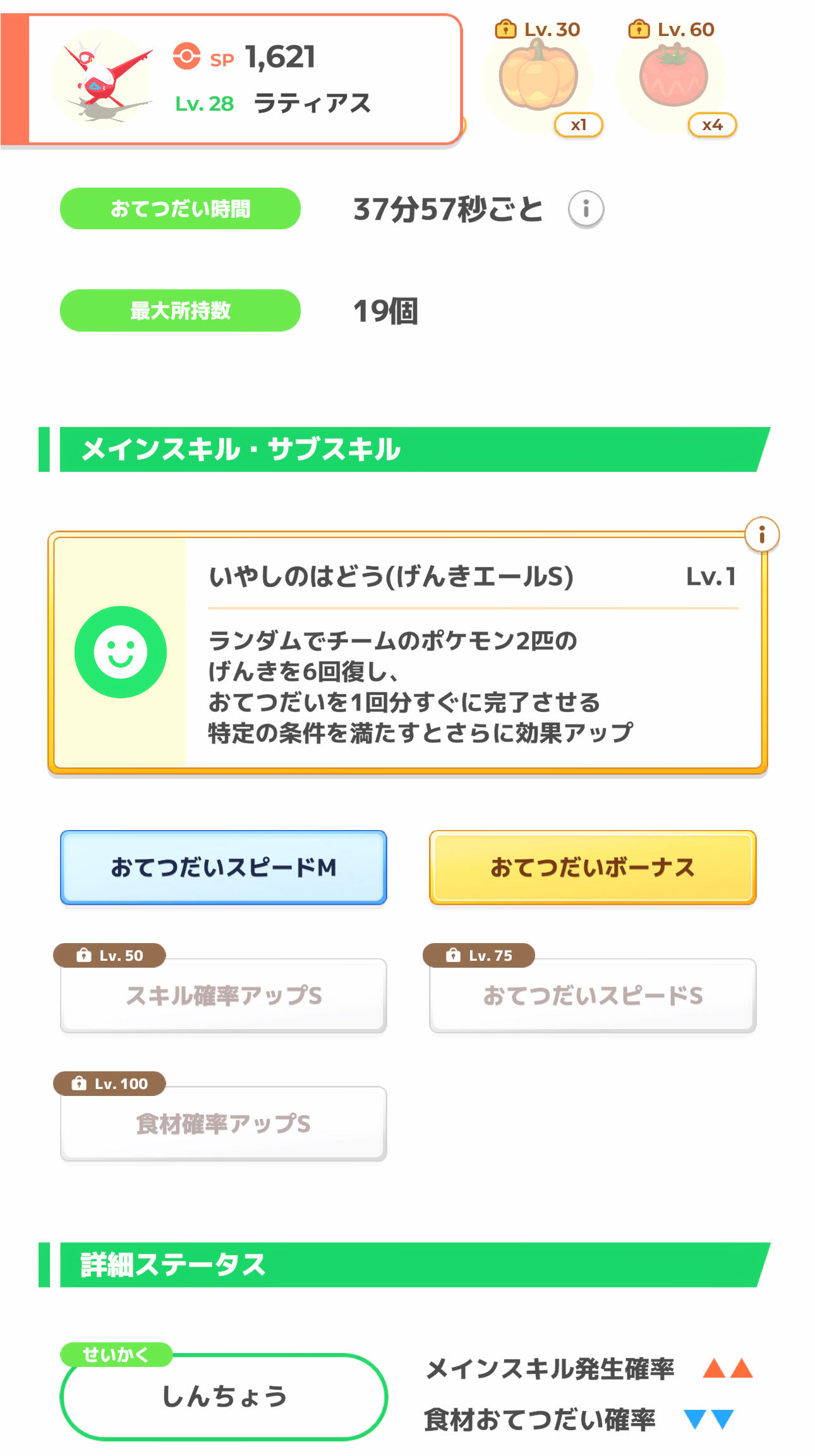The height and width of the screenshot is (1456, 815).
Task: Check the locked 食材確率アップS skill
Action: 223,1124
